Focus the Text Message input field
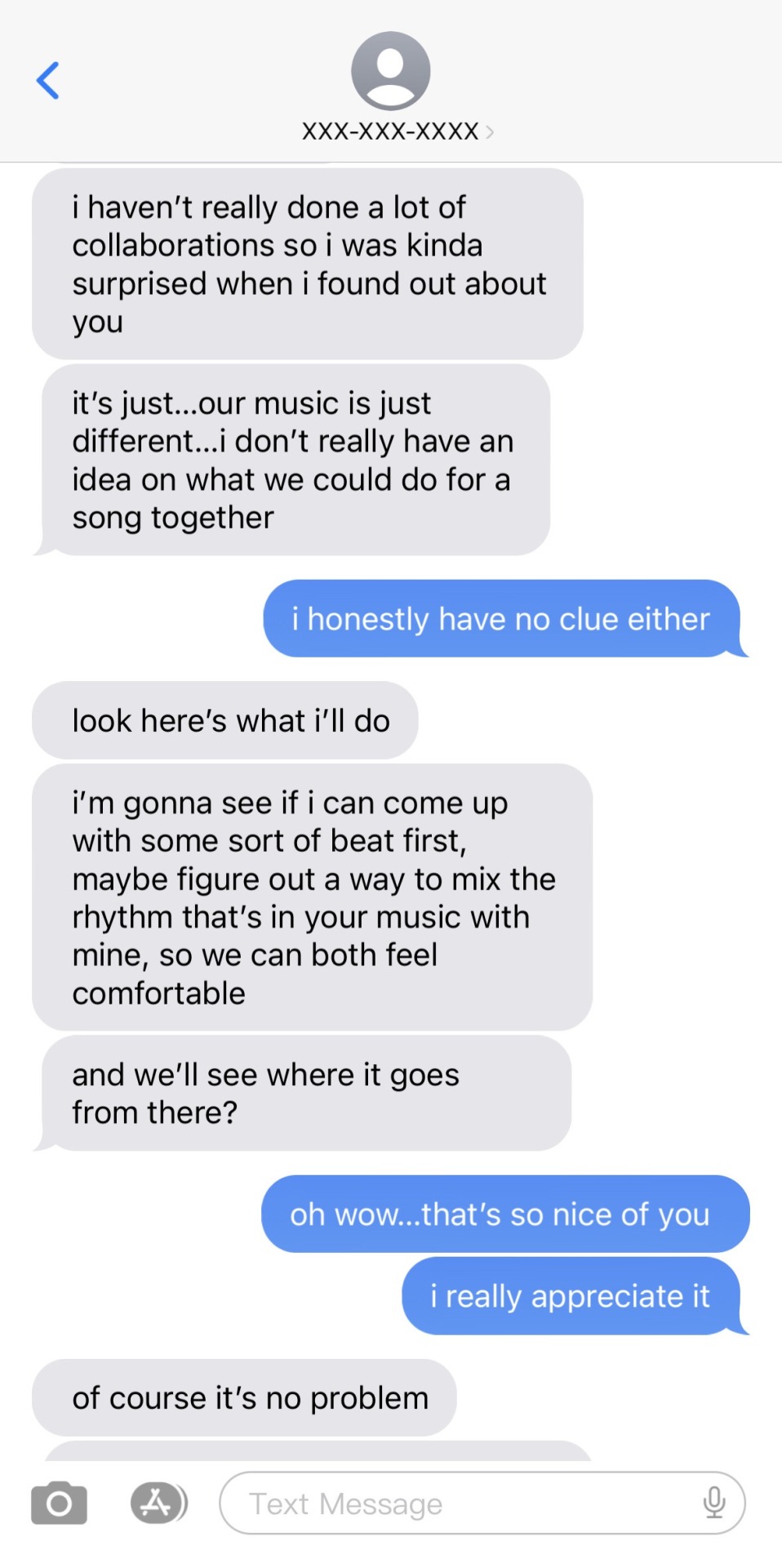This screenshot has height=1568, width=782. (457, 1503)
